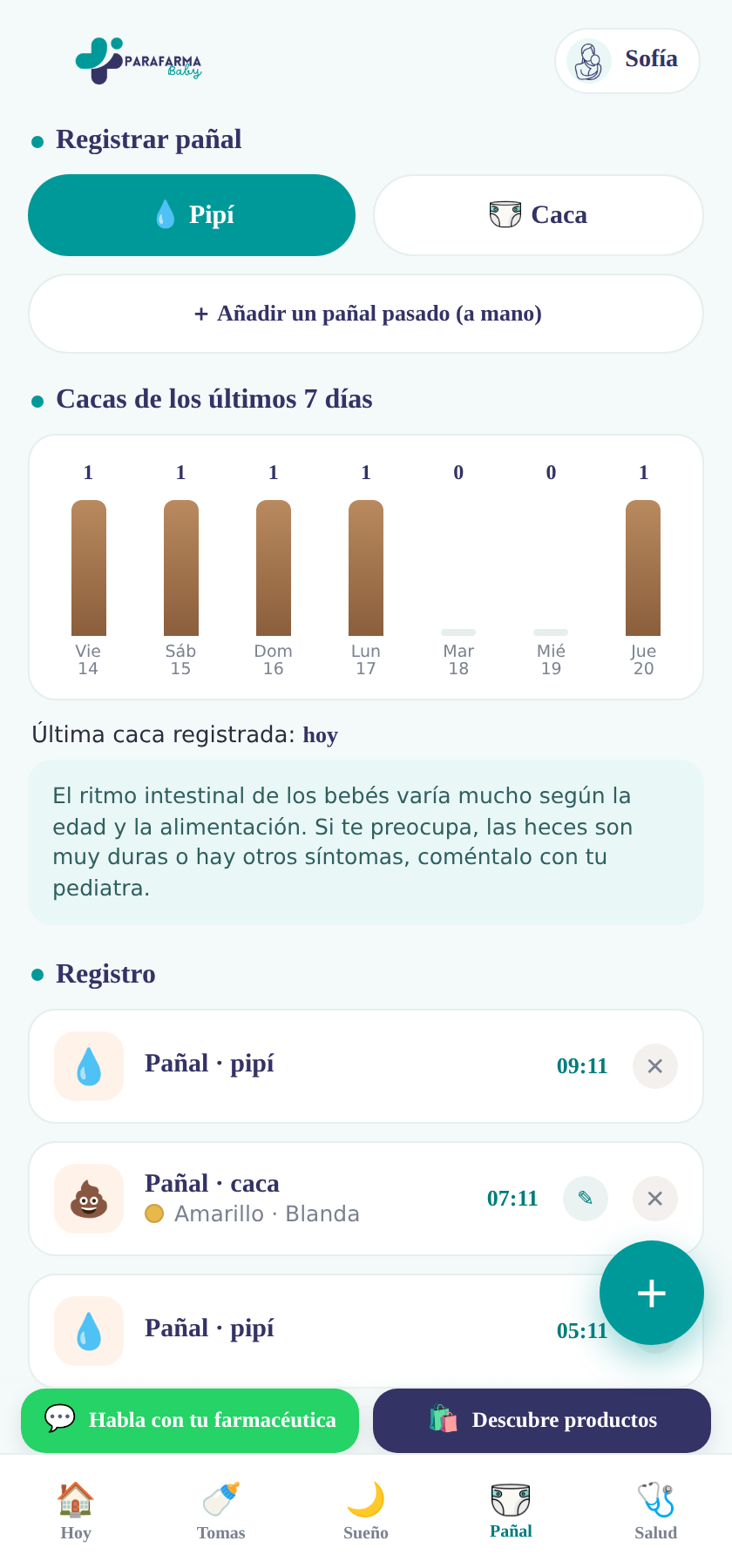
Task: Select the Pañal tab
Action: coord(511,1511)
